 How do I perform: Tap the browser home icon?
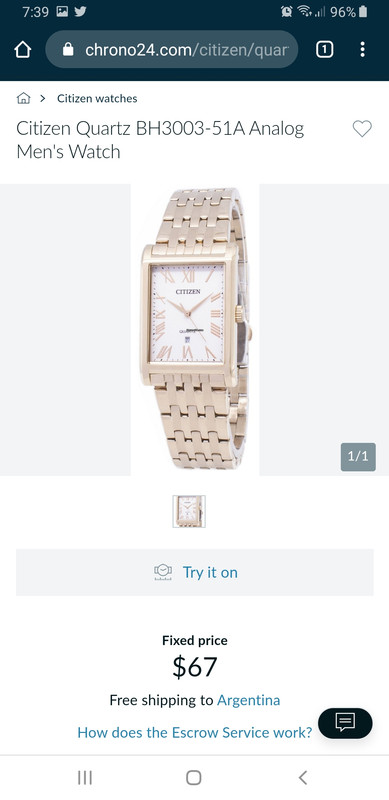23,49
